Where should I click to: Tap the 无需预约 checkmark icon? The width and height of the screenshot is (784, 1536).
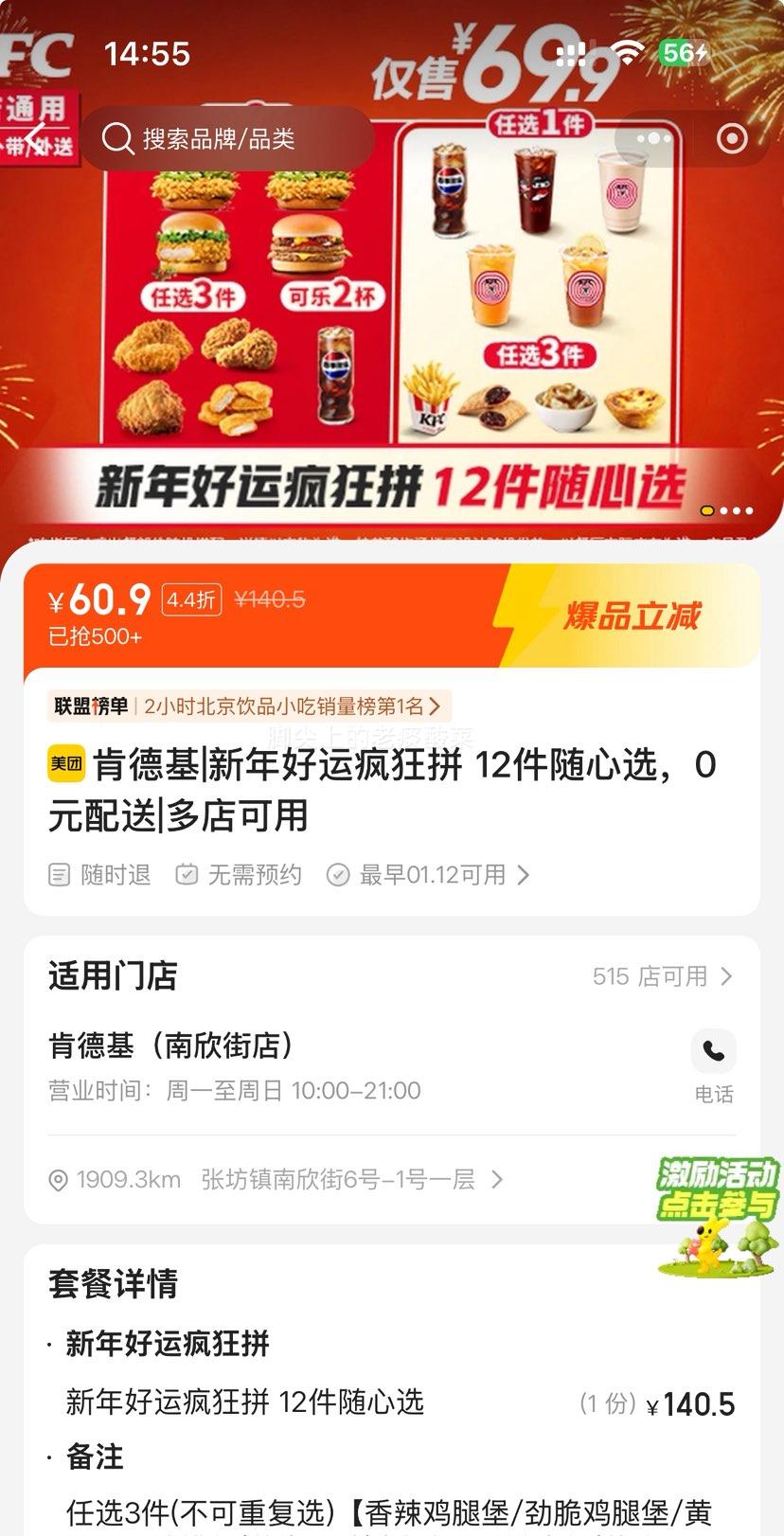tap(187, 874)
